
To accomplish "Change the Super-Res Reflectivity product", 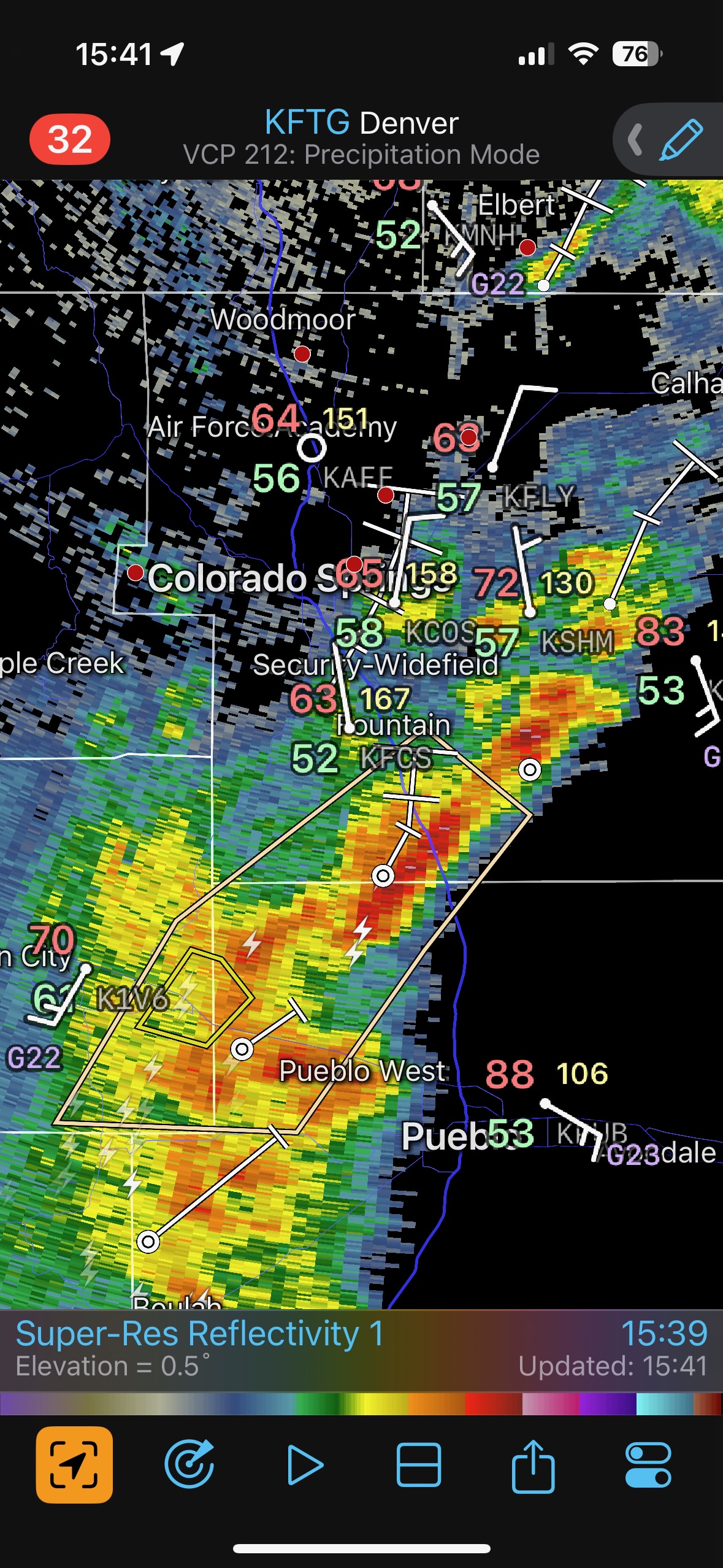I will click(x=200, y=1334).
